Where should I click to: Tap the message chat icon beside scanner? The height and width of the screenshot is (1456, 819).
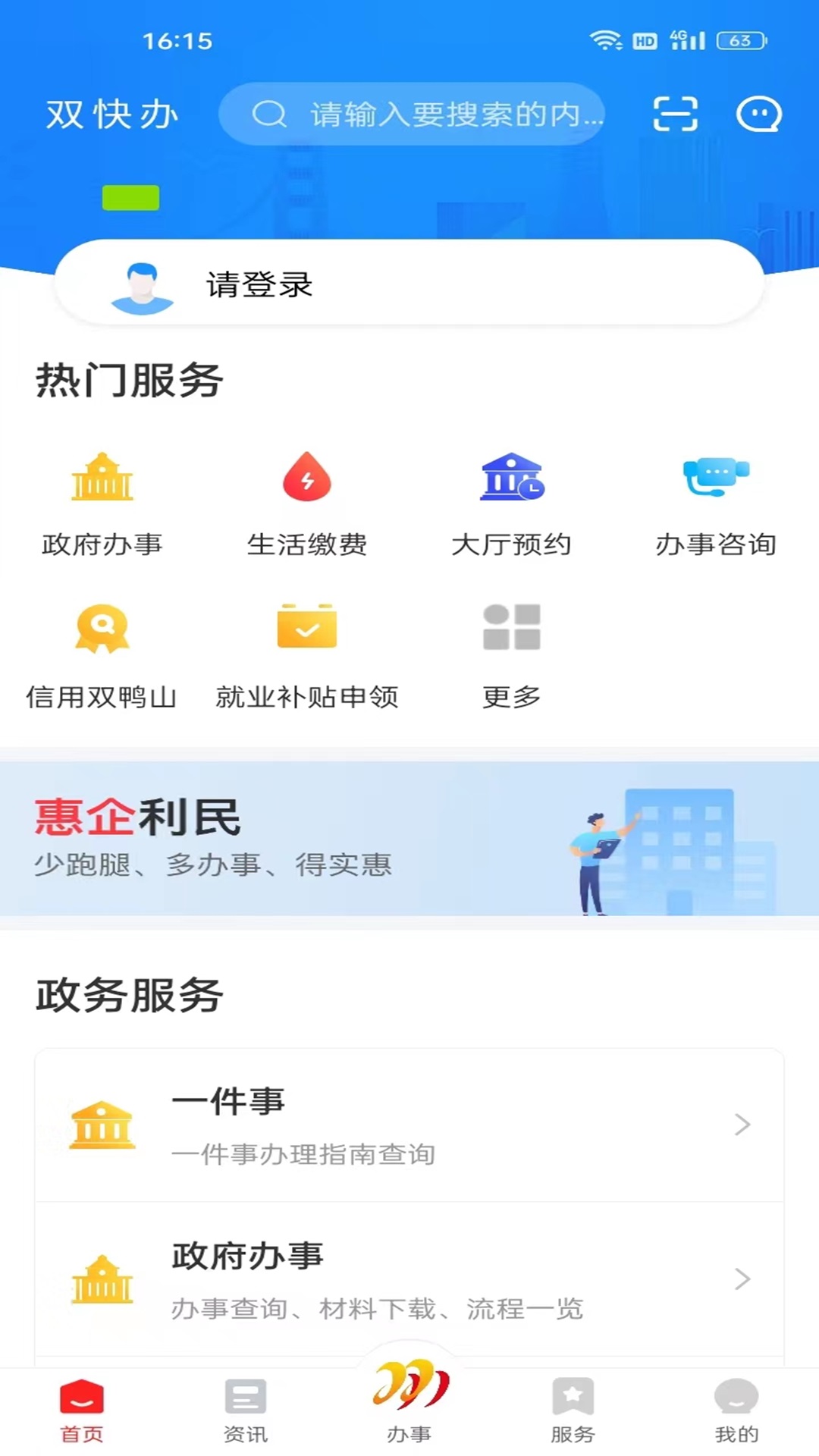pyautogui.click(x=758, y=114)
